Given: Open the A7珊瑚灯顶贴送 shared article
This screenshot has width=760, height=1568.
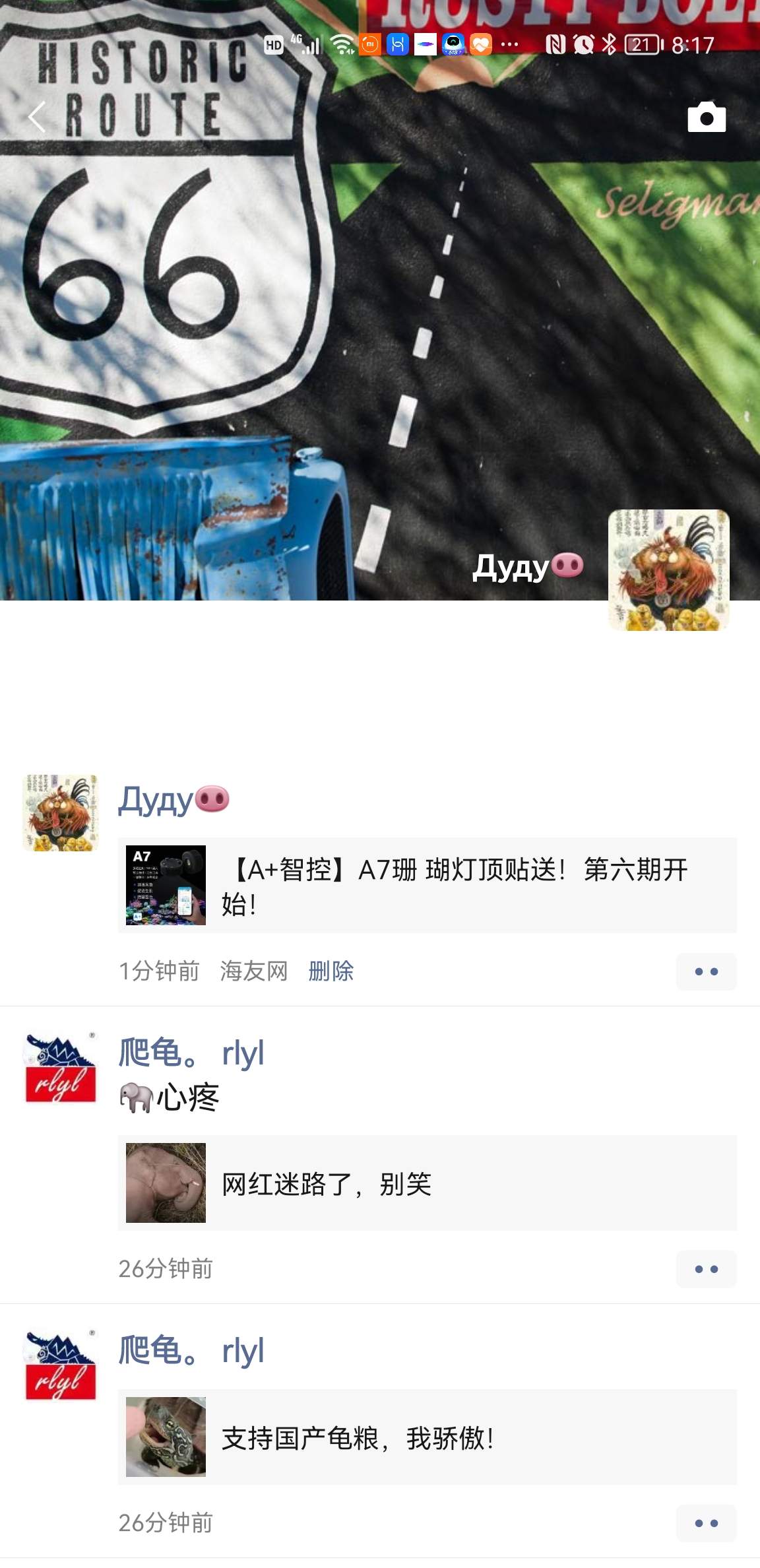Looking at the screenshot, I should click(x=427, y=885).
